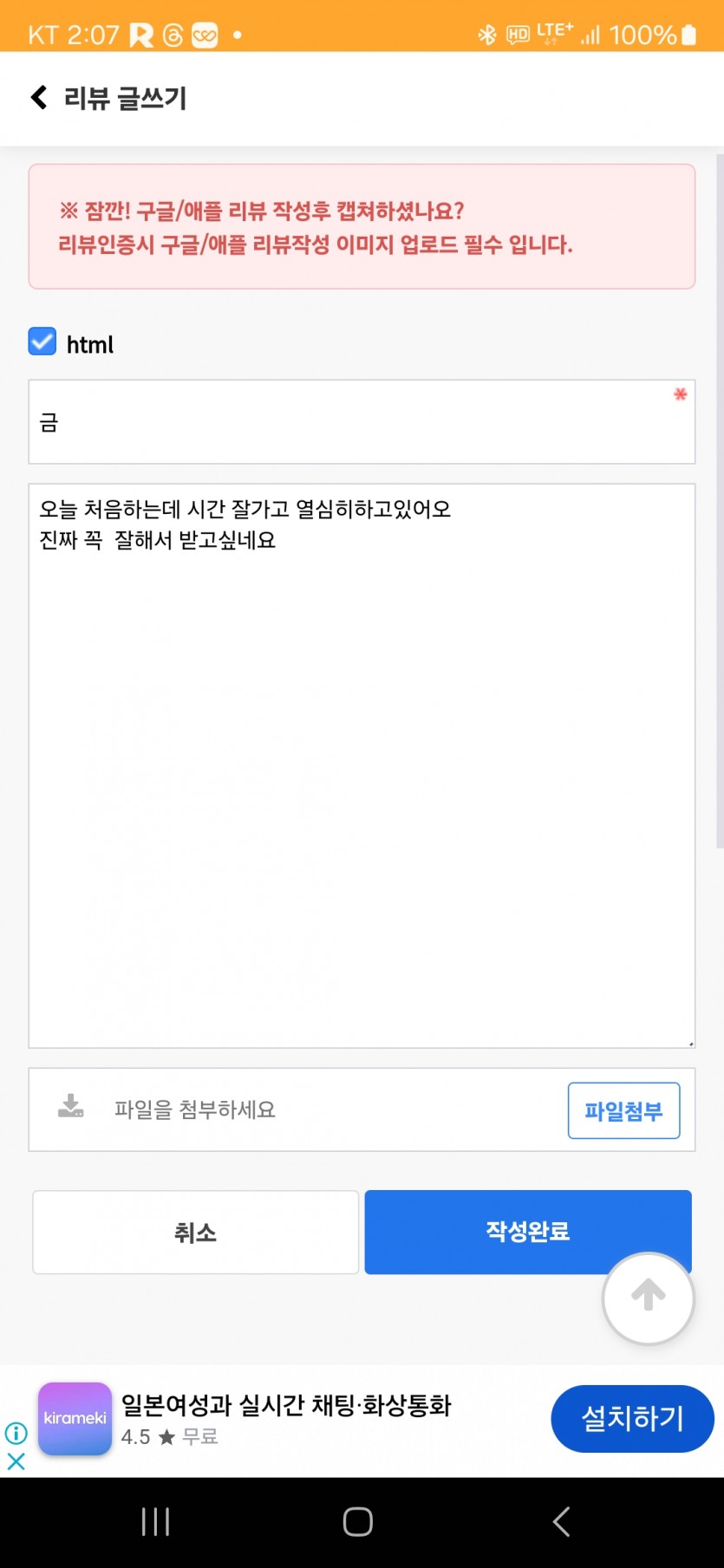Focus the review content text area

click(362, 766)
